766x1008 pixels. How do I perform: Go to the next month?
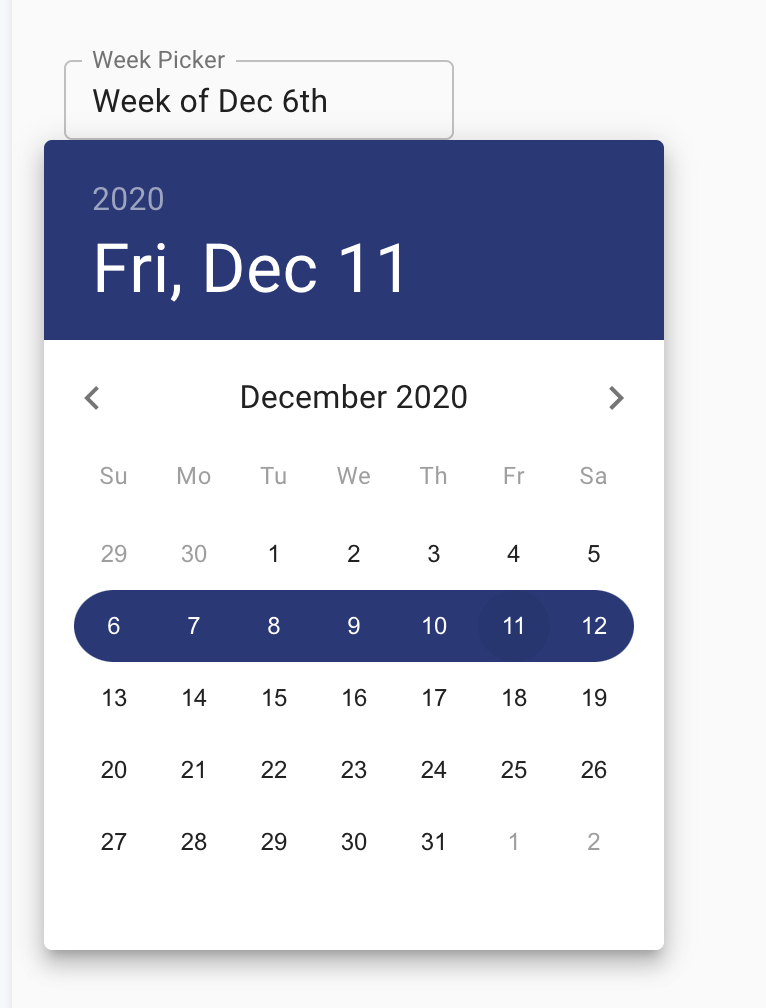(616, 398)
